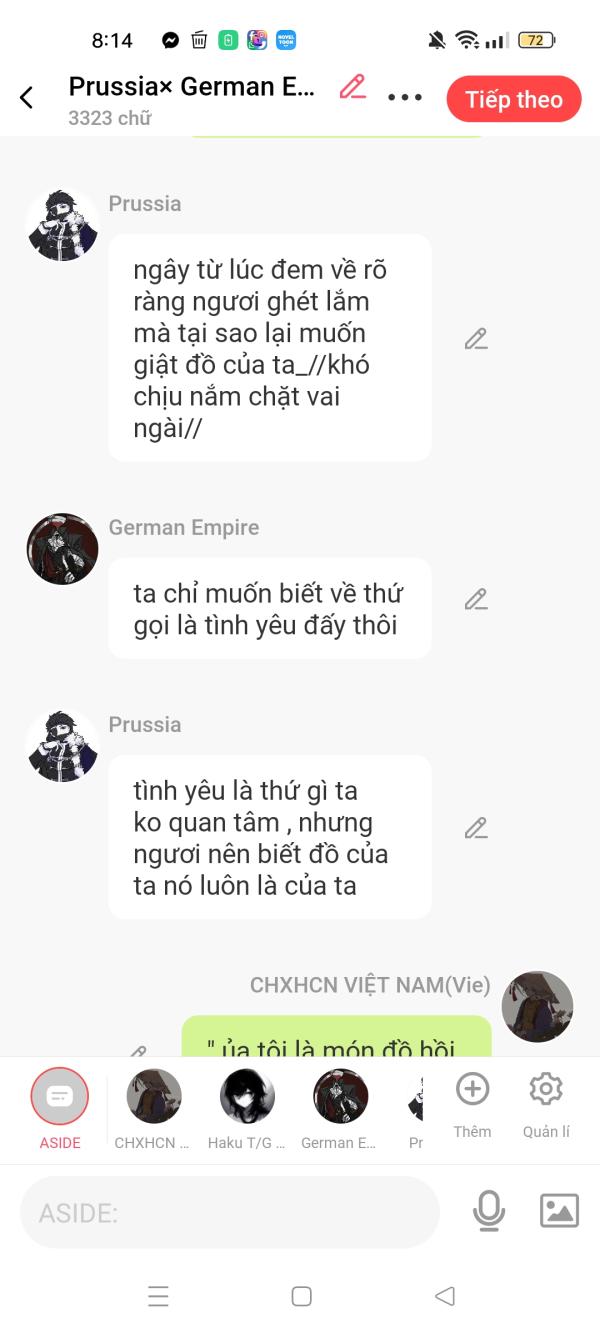Add a new character with Thêm

point(472,1098)
